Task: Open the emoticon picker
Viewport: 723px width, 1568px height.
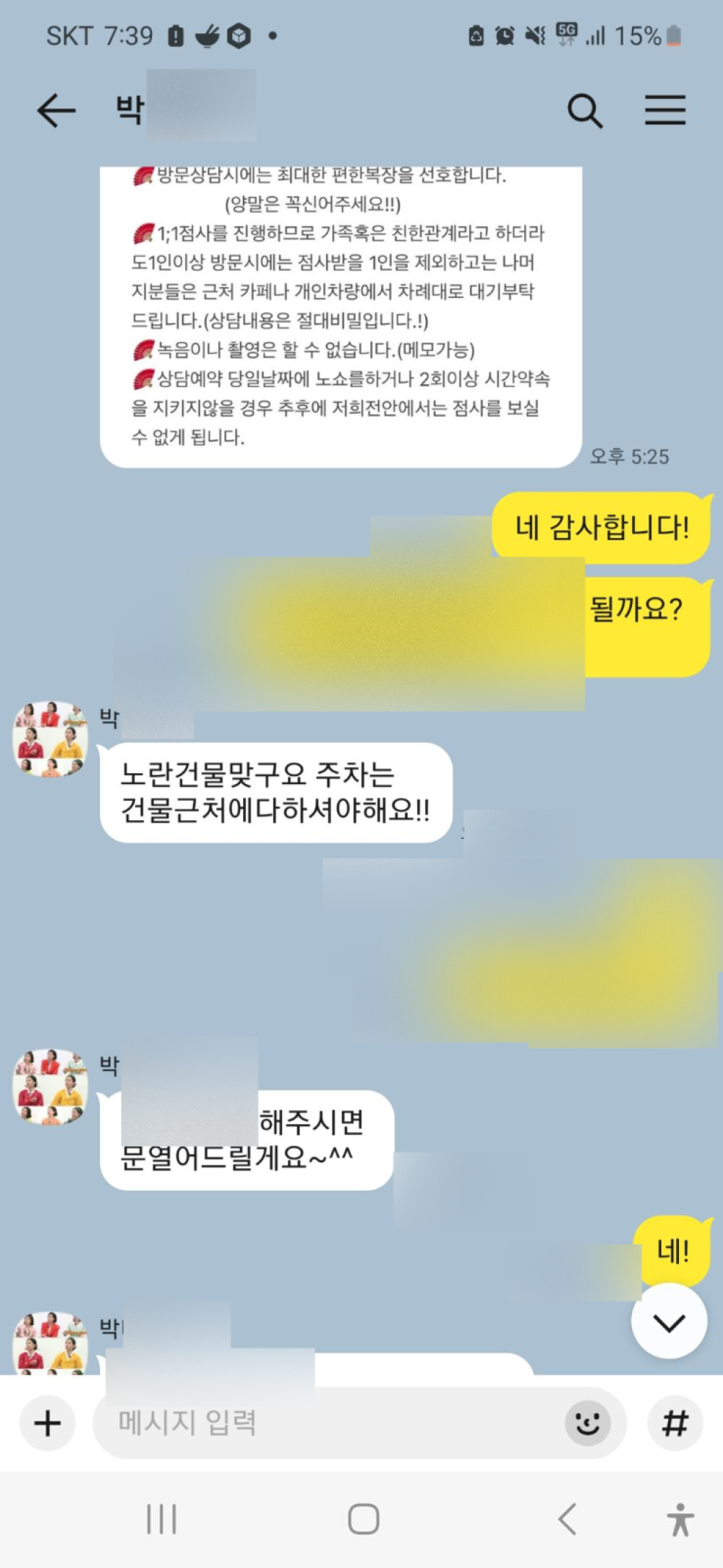Action: [587, 1423]
